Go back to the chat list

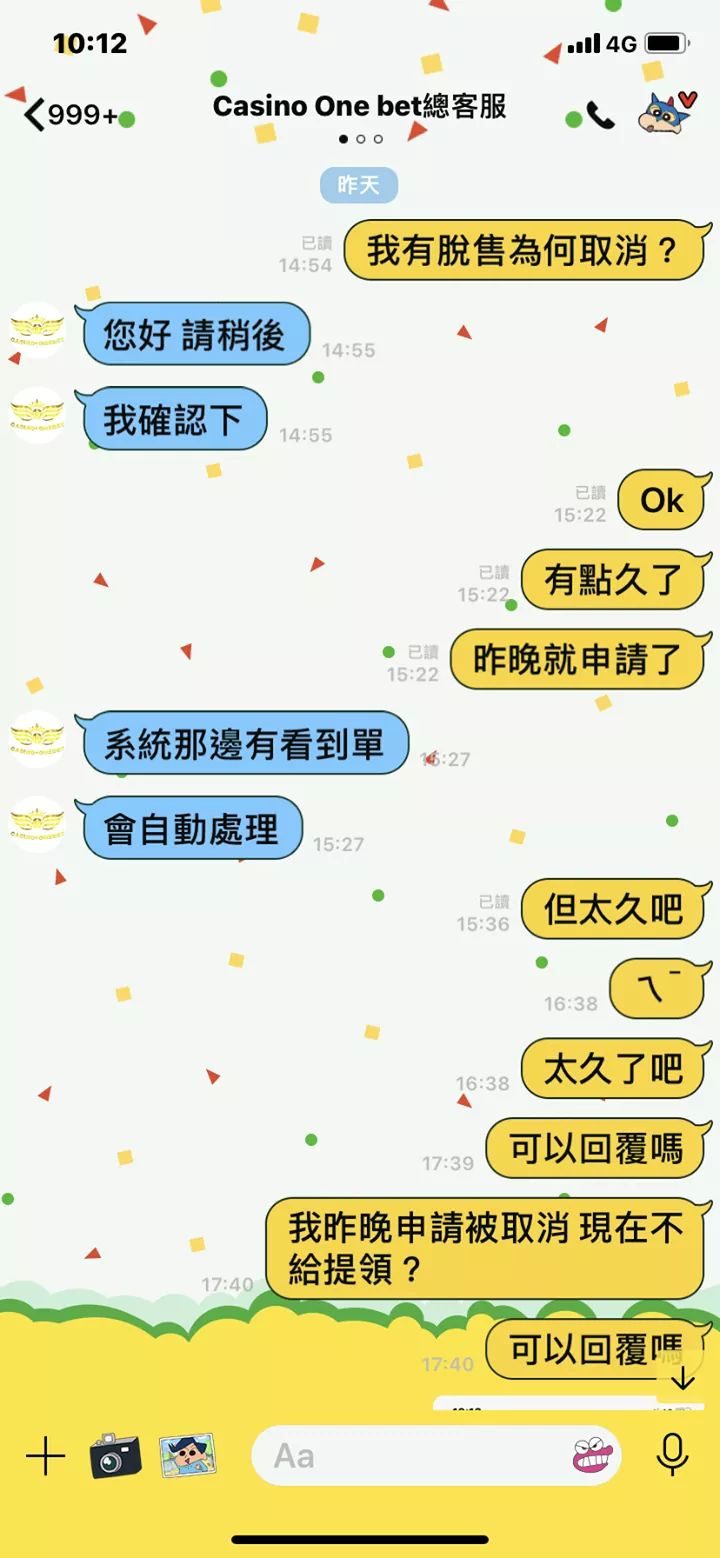[x=36, y=115]
